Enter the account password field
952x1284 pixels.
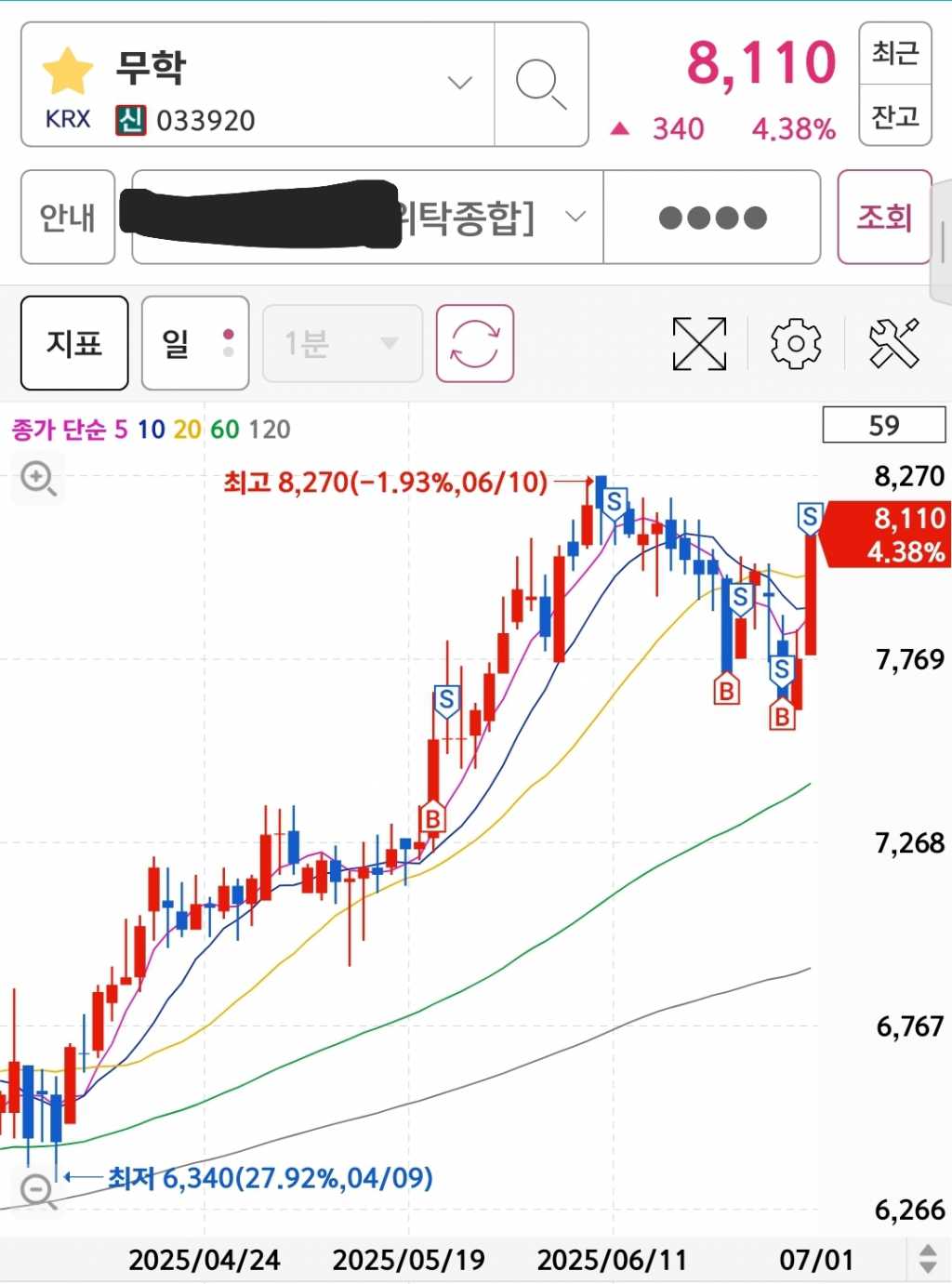coord(712,218)
